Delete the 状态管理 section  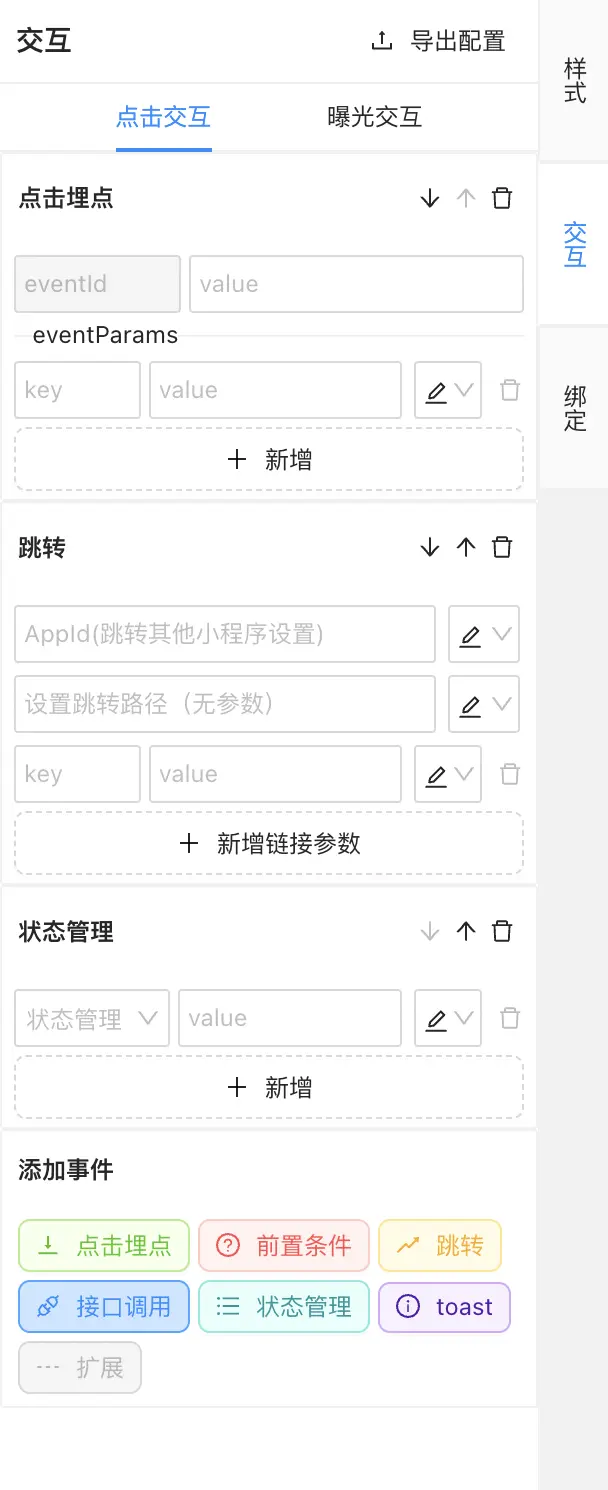502,931
